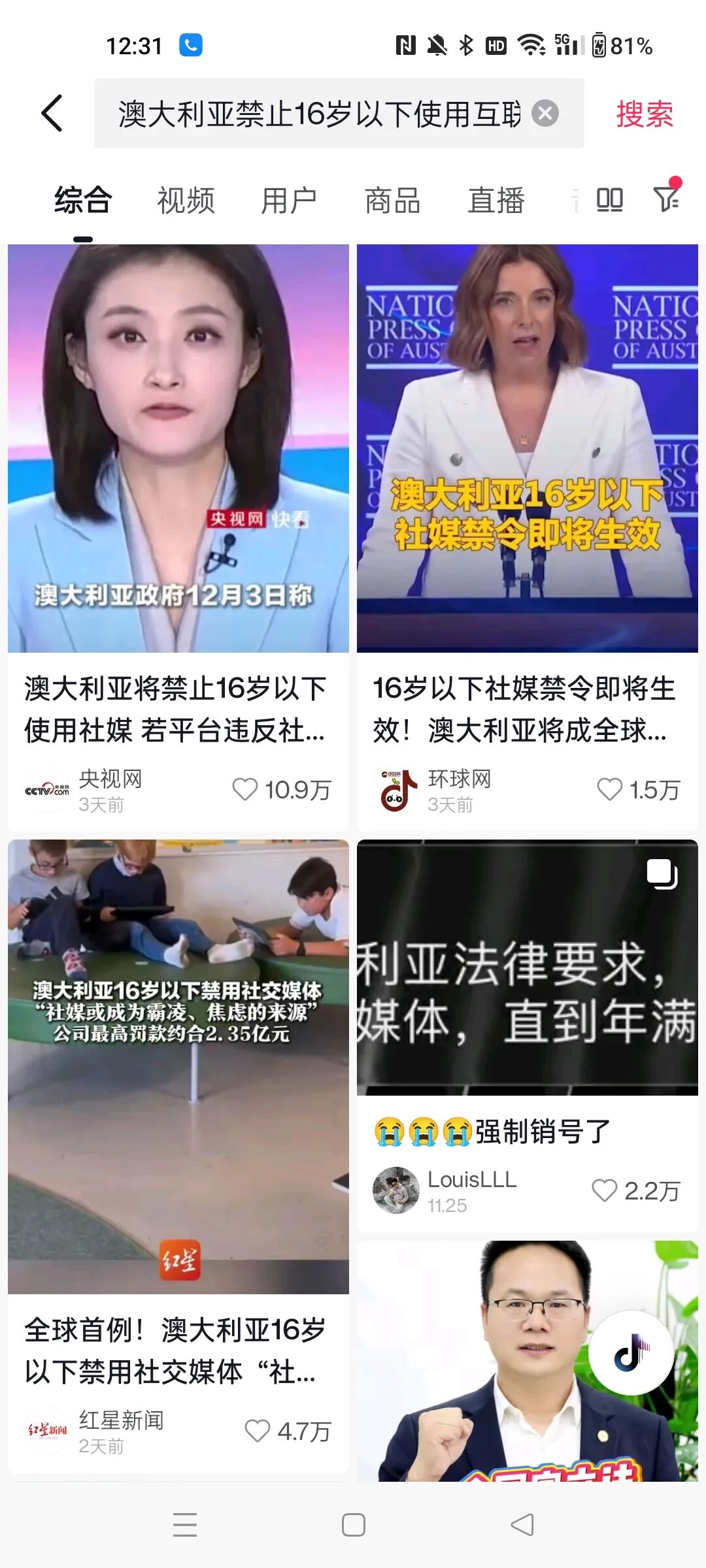Switch to the 商品 tab

click(x=392, y=200)
